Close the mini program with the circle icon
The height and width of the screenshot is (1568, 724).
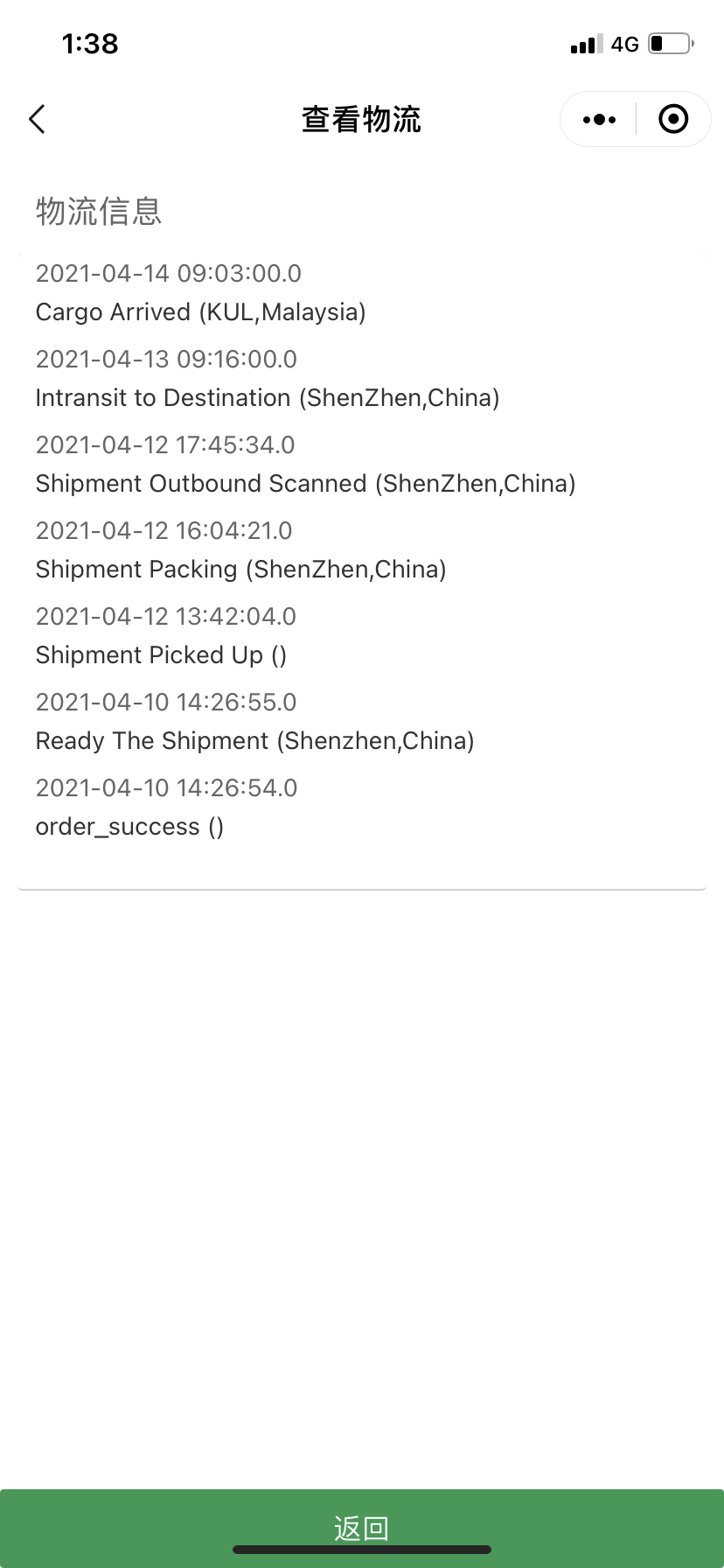click(673, 119)
